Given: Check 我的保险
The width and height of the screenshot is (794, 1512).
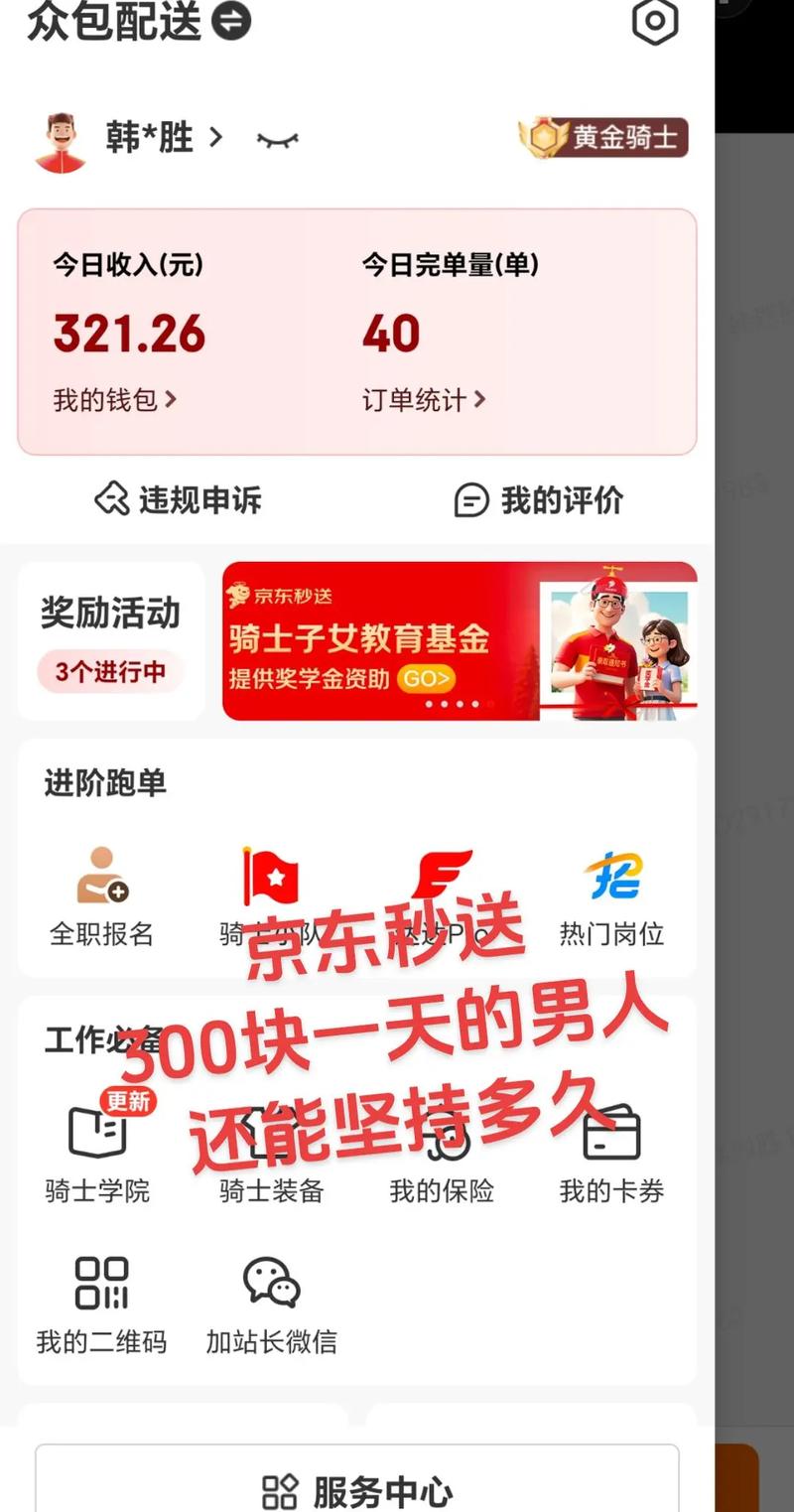Looking at the screenshot, I should [442, 1152].
